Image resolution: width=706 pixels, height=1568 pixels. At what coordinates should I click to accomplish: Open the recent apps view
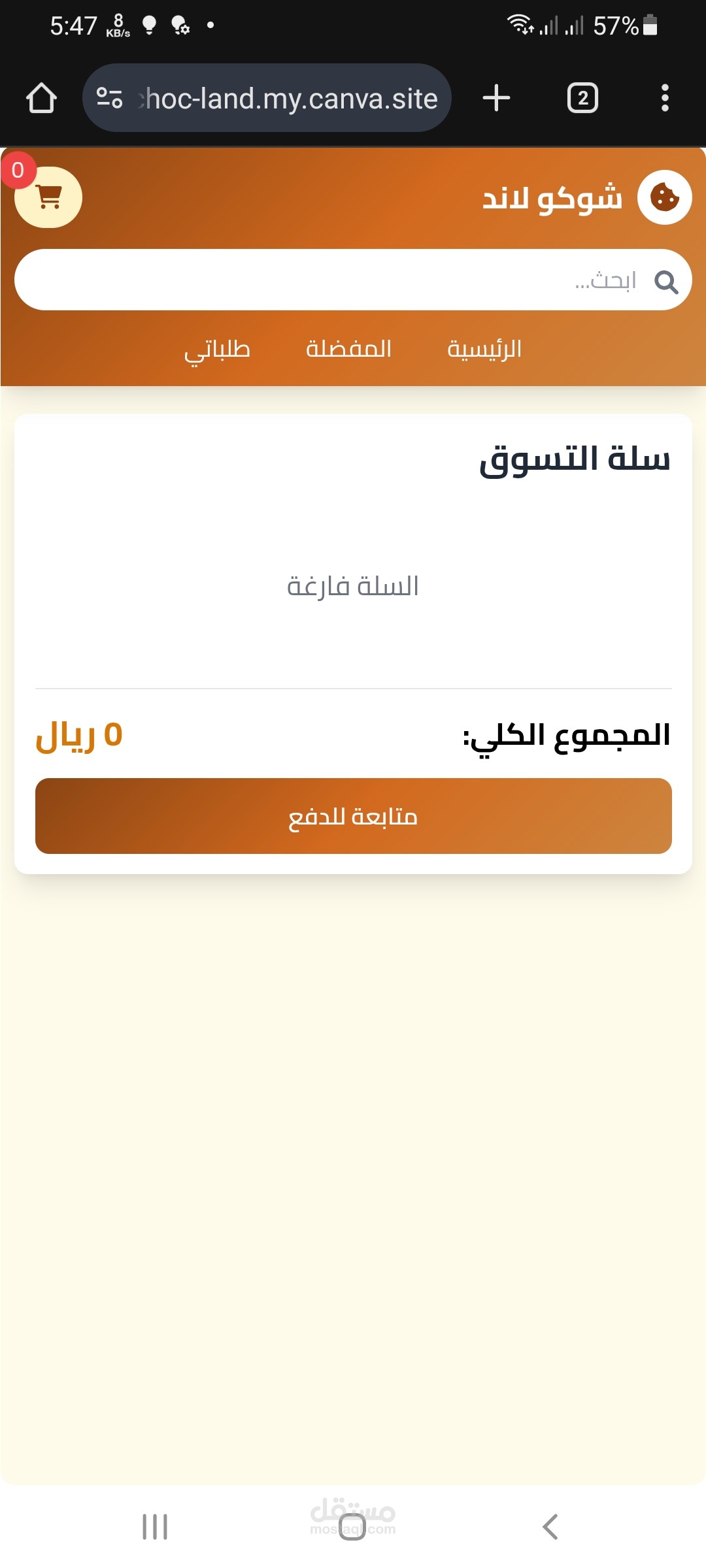tap(155, 1527)
